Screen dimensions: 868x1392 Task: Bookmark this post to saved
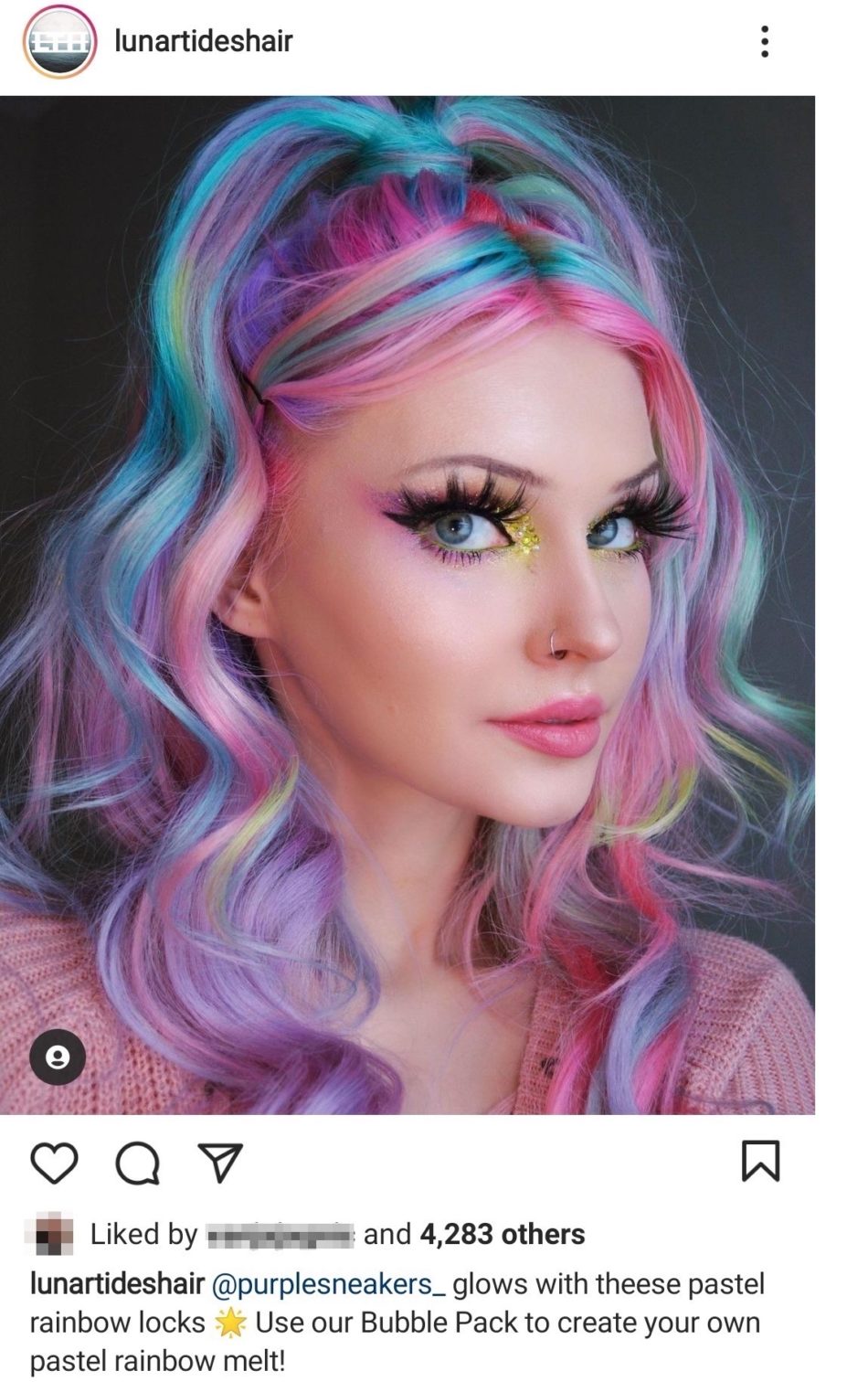coord(760,1161)
